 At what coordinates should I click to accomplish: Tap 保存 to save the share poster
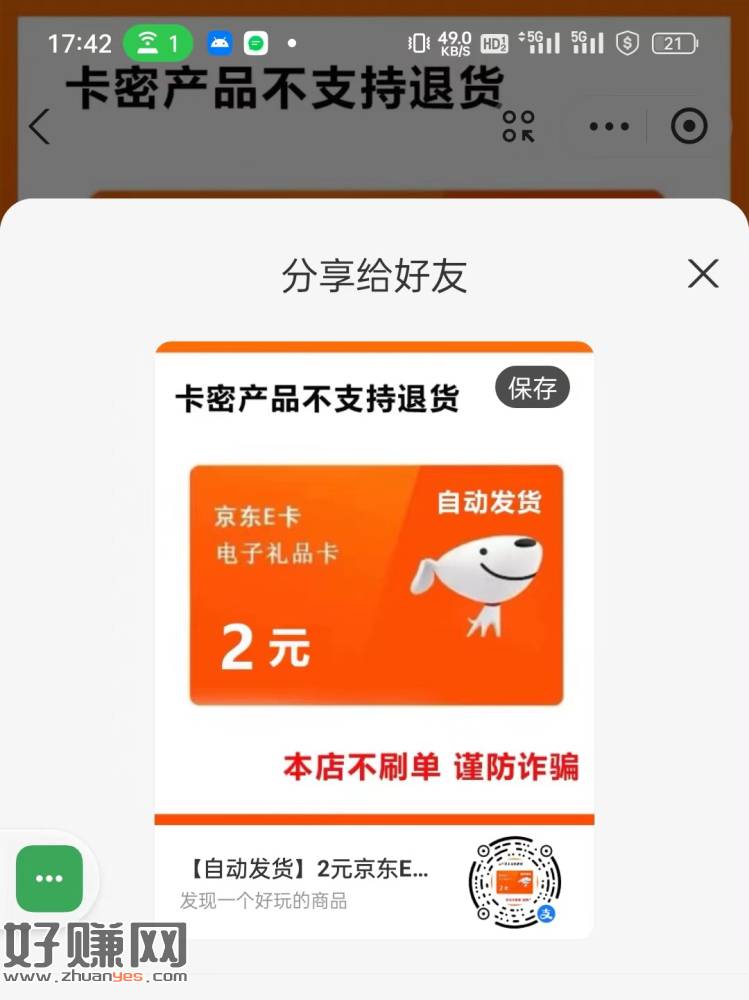pos(532,388)
